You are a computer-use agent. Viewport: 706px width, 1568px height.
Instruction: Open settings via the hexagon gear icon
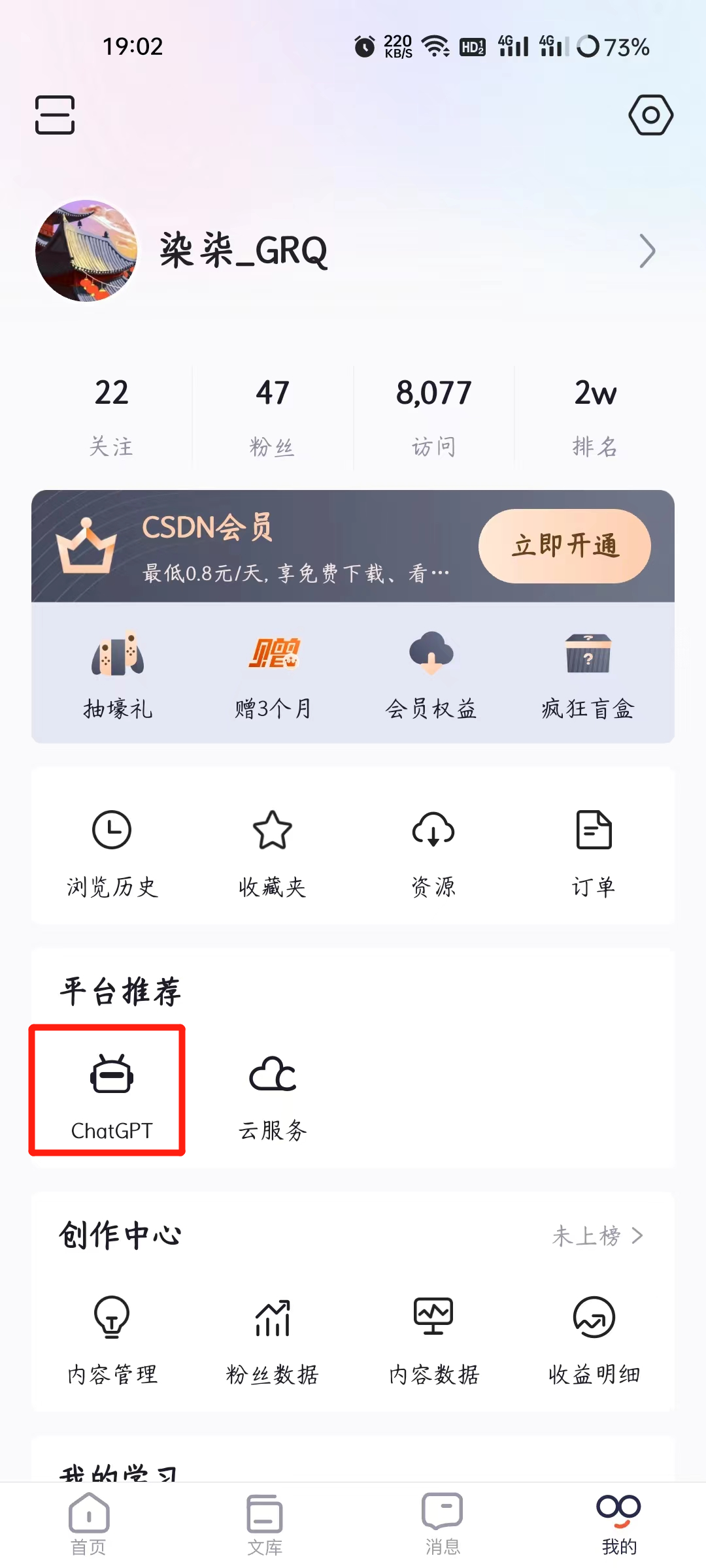[650, 115]
